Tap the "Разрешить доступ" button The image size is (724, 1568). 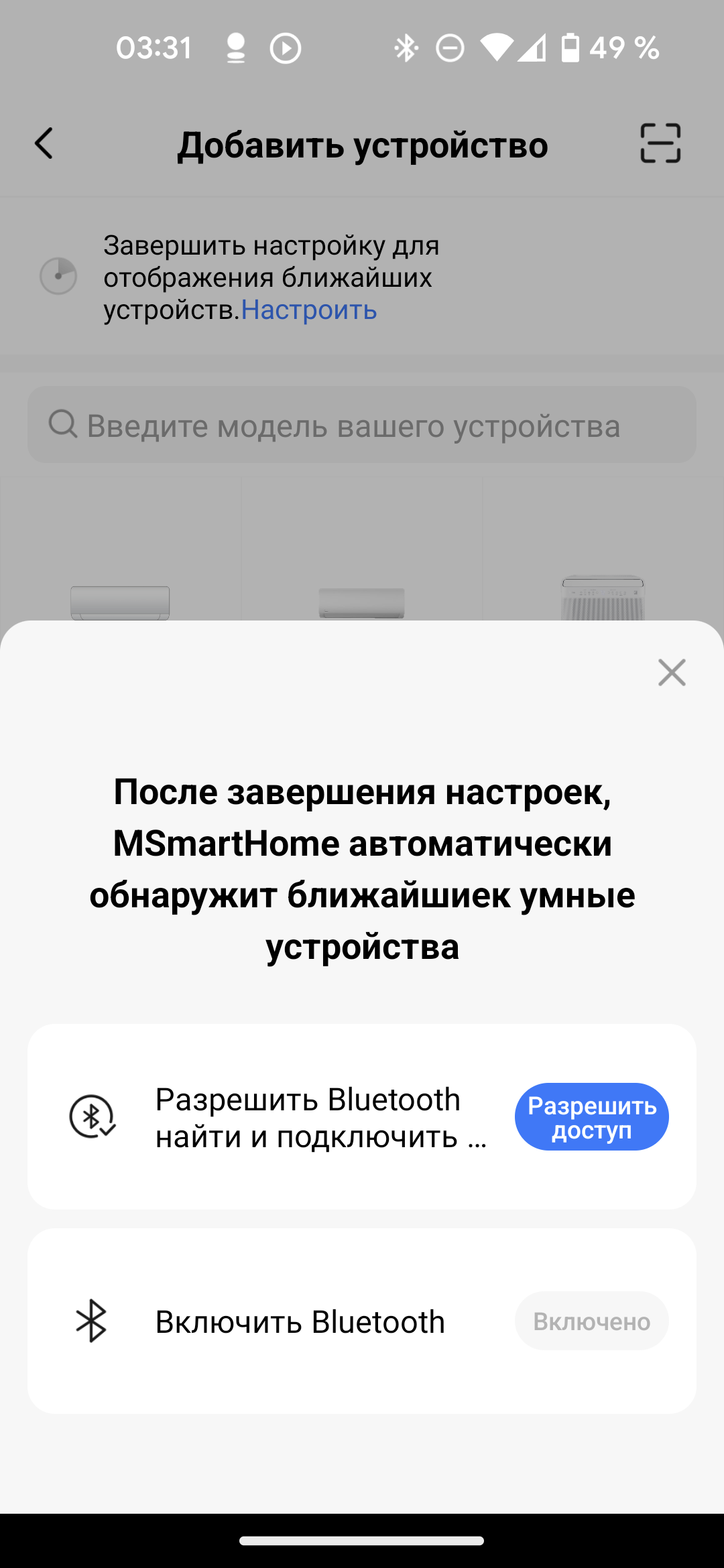[591, 1117]
